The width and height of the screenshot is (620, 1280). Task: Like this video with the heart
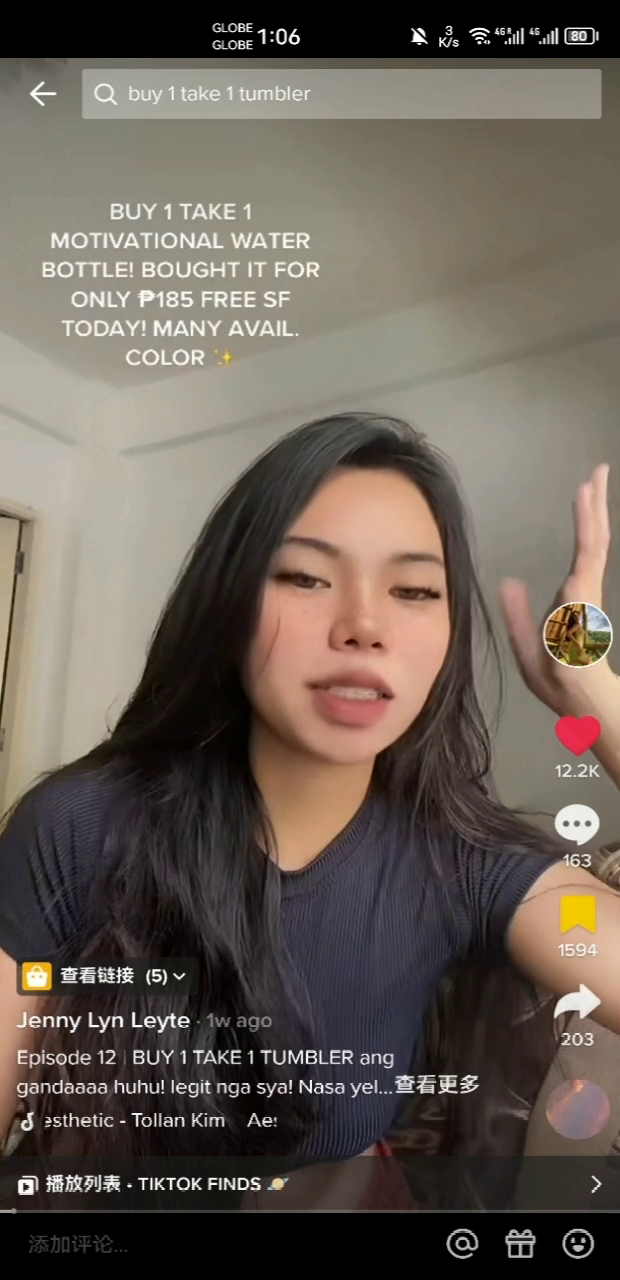577,736
